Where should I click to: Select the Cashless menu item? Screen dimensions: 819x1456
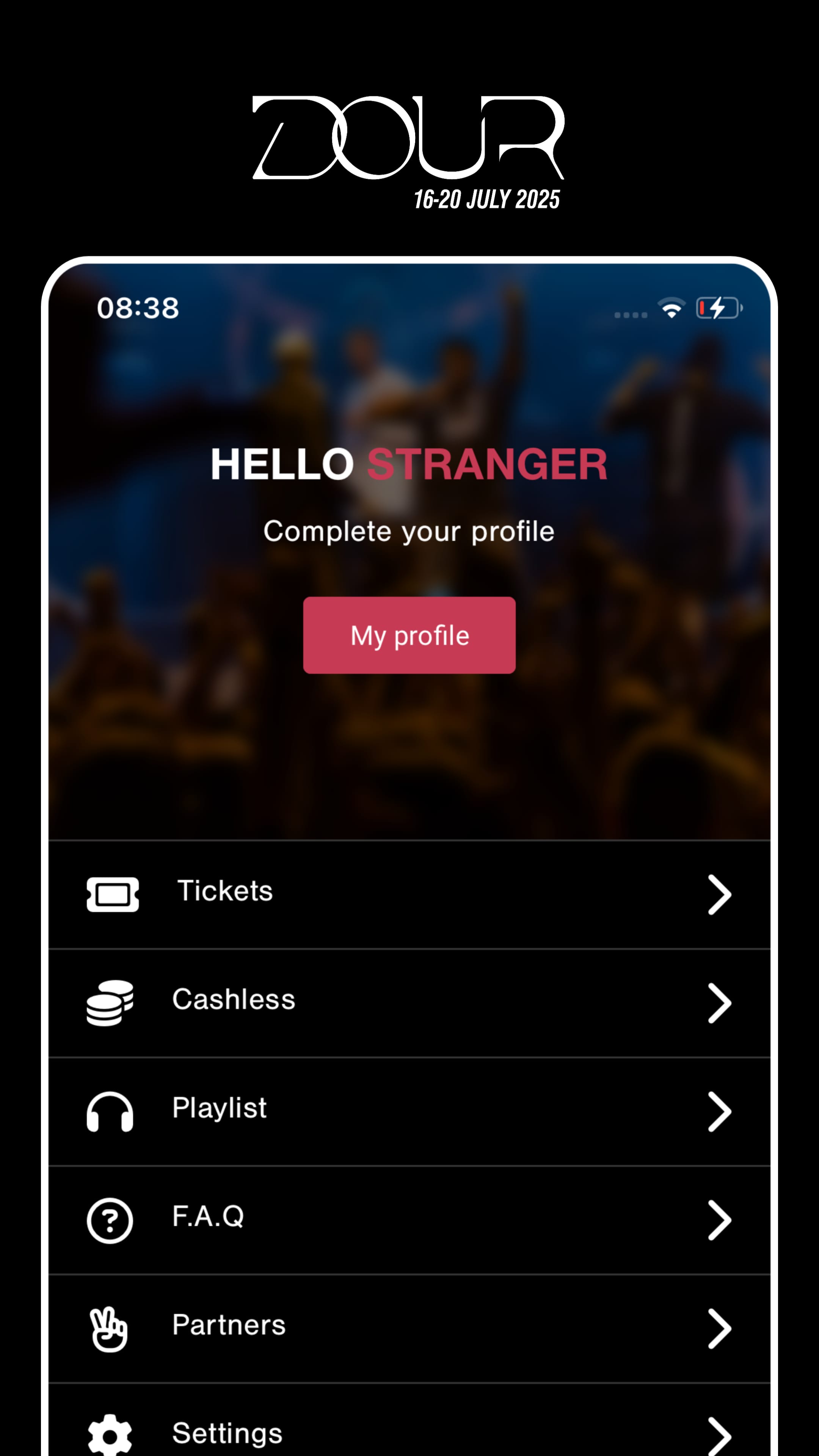point(234,999)
